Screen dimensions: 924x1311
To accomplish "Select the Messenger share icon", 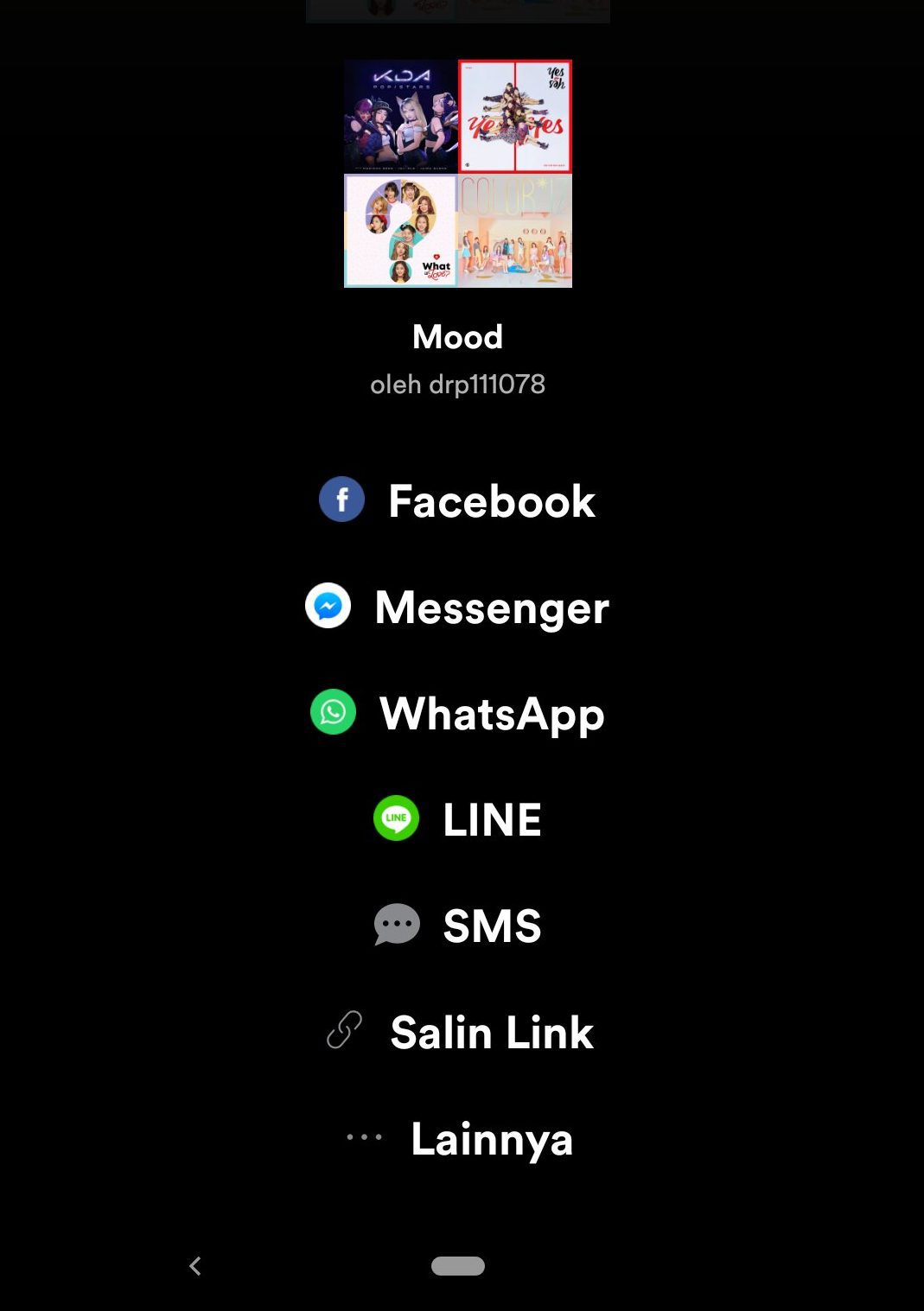I will point(328,608).
